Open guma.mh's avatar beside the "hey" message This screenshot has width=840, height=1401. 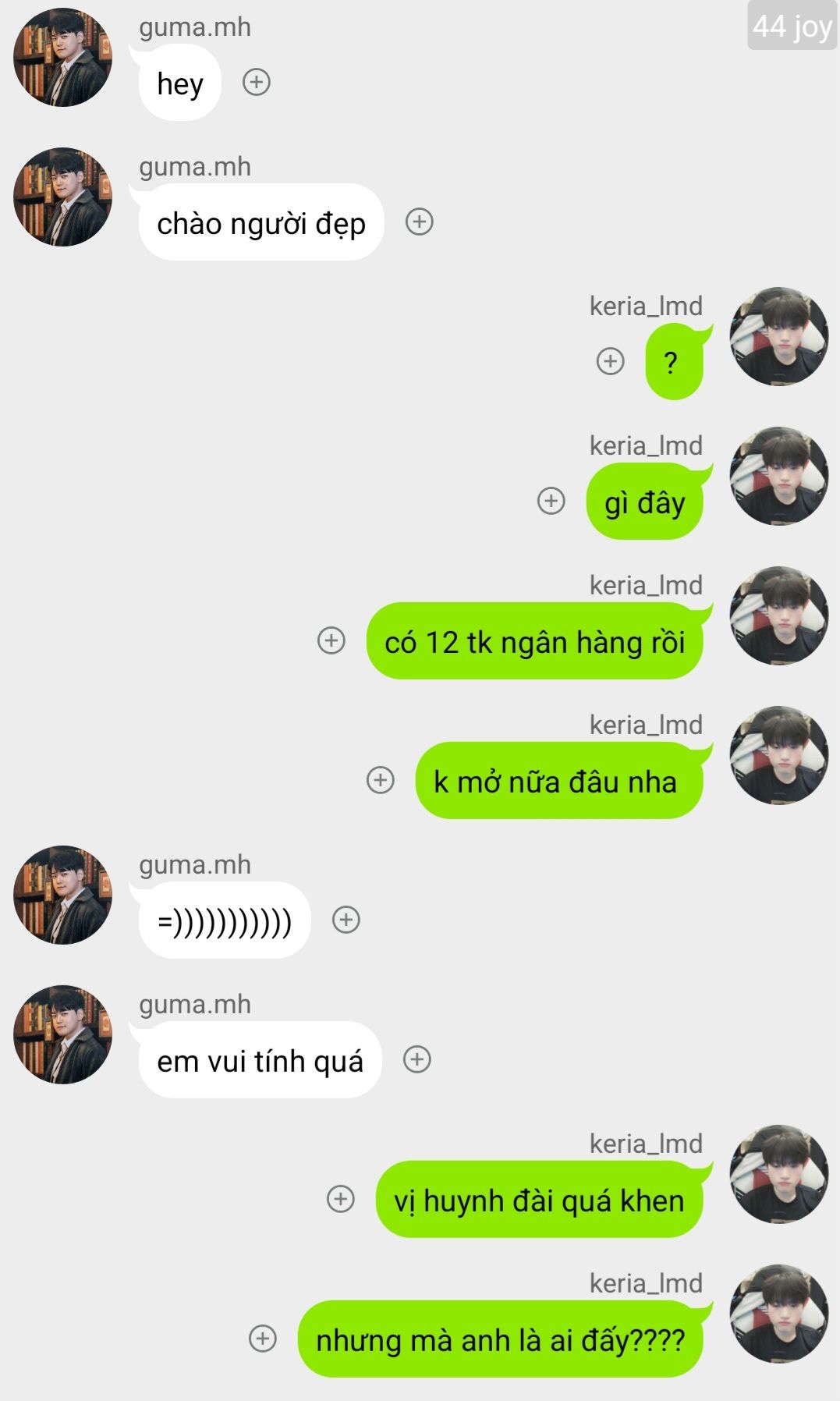(63, 58)
